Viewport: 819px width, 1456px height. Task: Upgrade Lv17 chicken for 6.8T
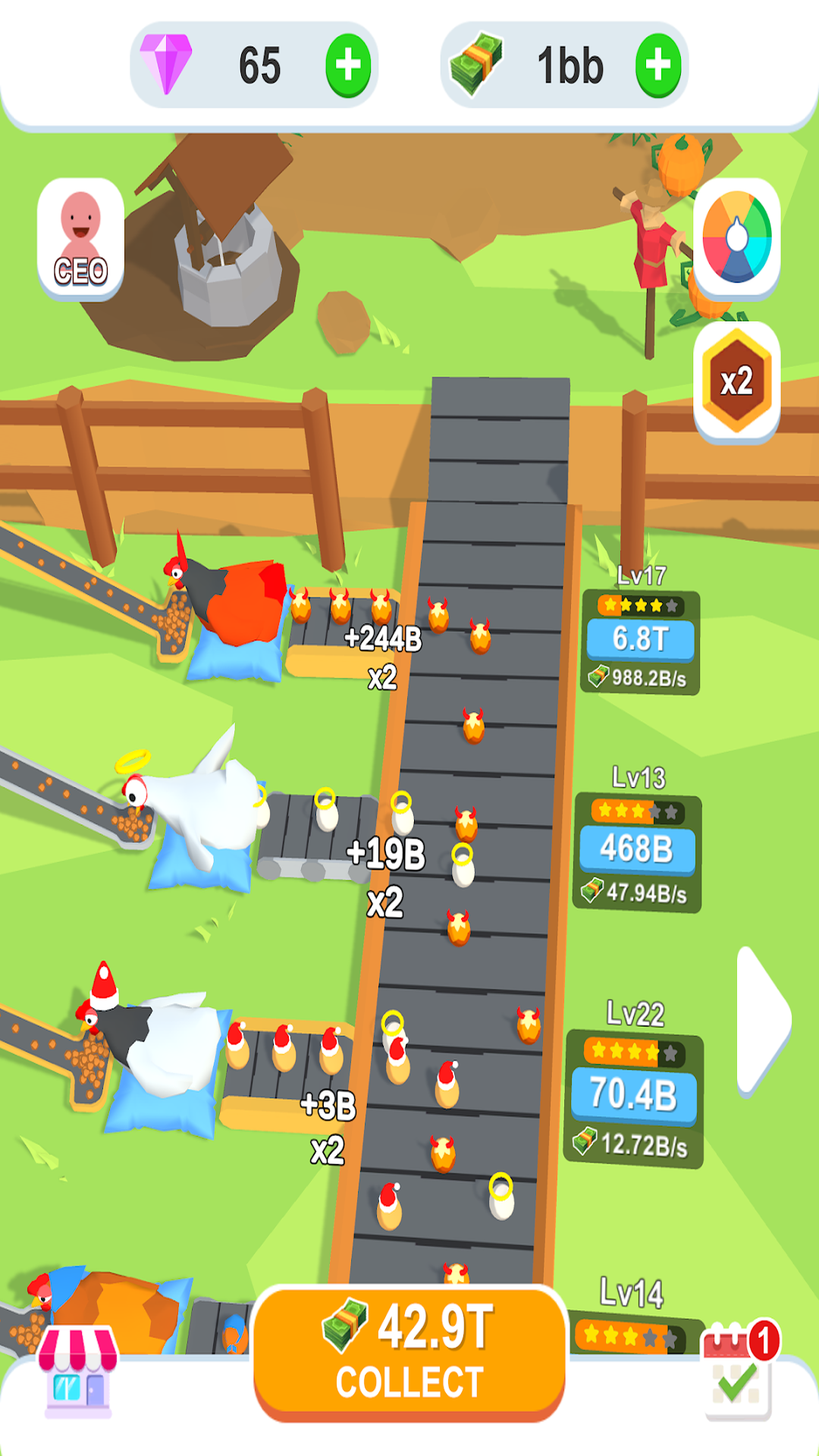(x=641, y=639)
